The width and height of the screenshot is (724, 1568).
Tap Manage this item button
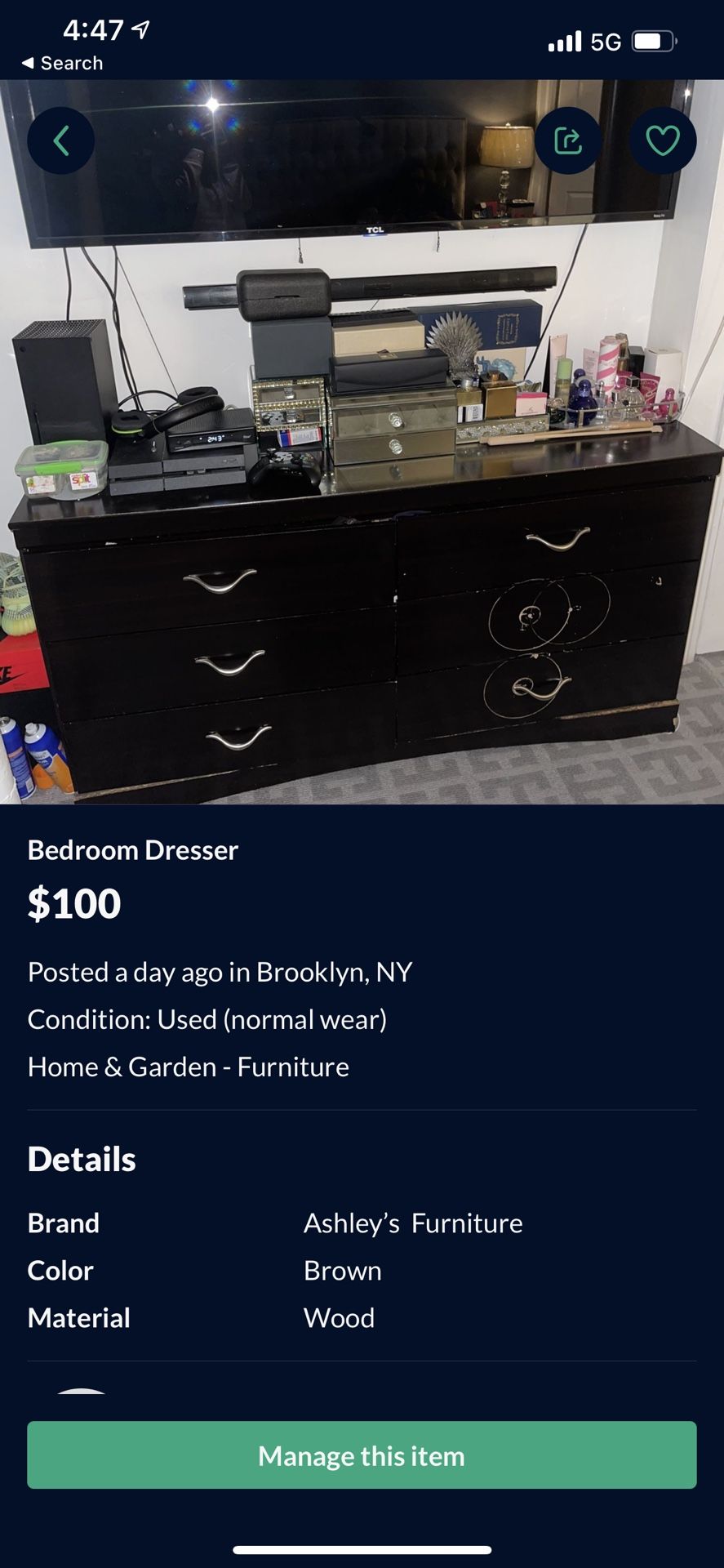tap(362, 1455)
